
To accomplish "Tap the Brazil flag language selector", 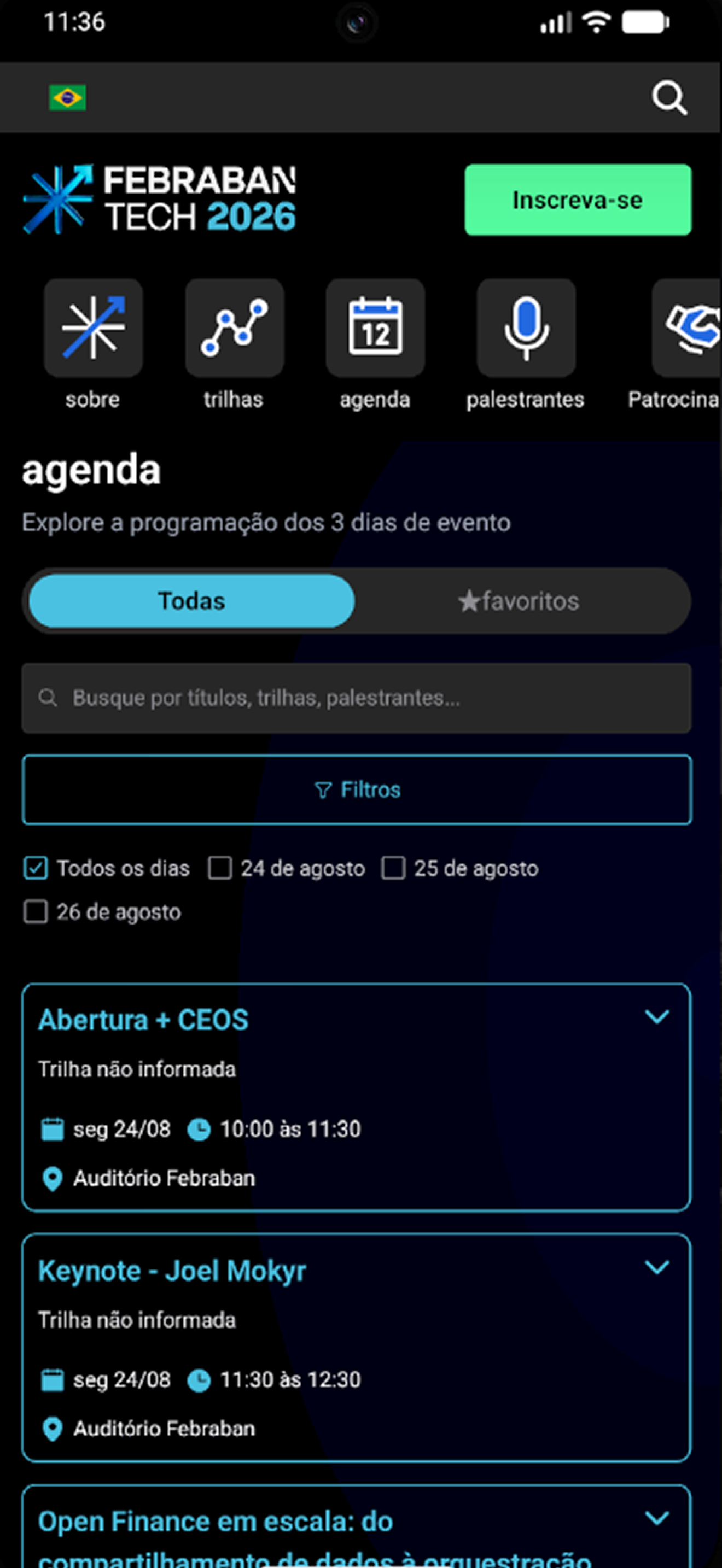I will (x=67, y=97).
